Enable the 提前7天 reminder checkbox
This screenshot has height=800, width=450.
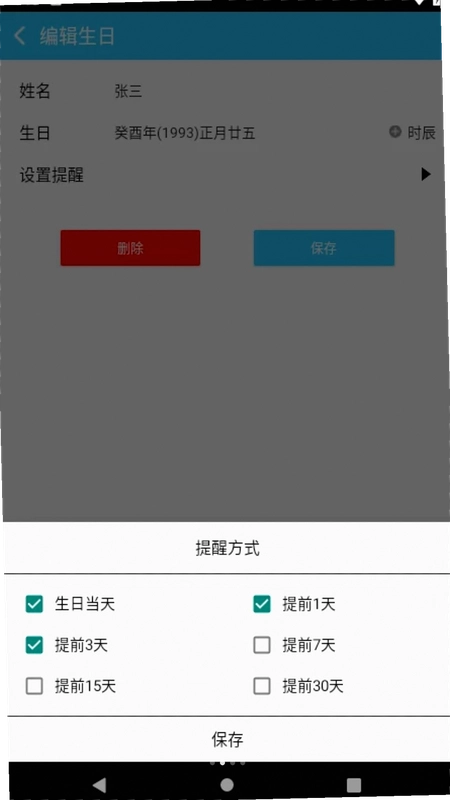[x=262, y=645]
